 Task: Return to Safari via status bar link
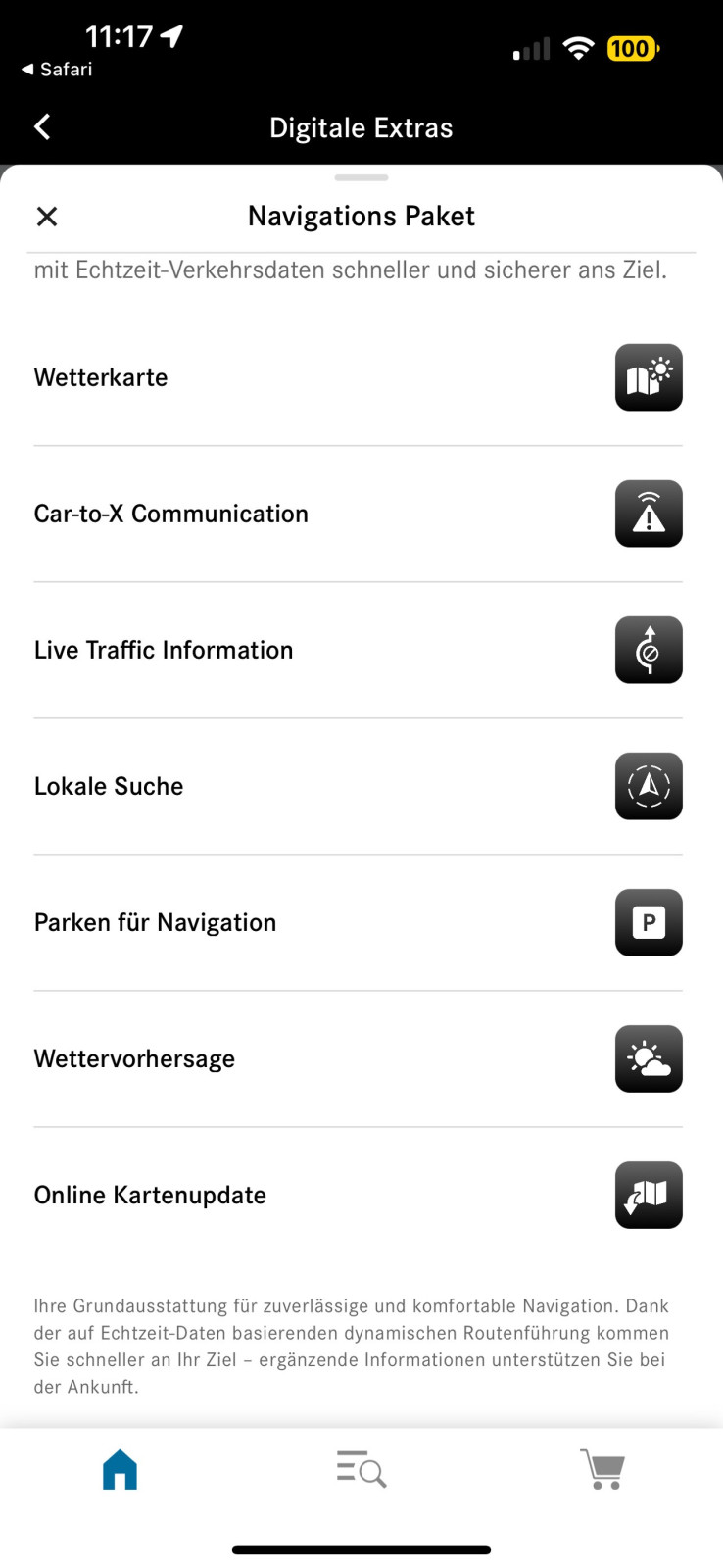56,69
